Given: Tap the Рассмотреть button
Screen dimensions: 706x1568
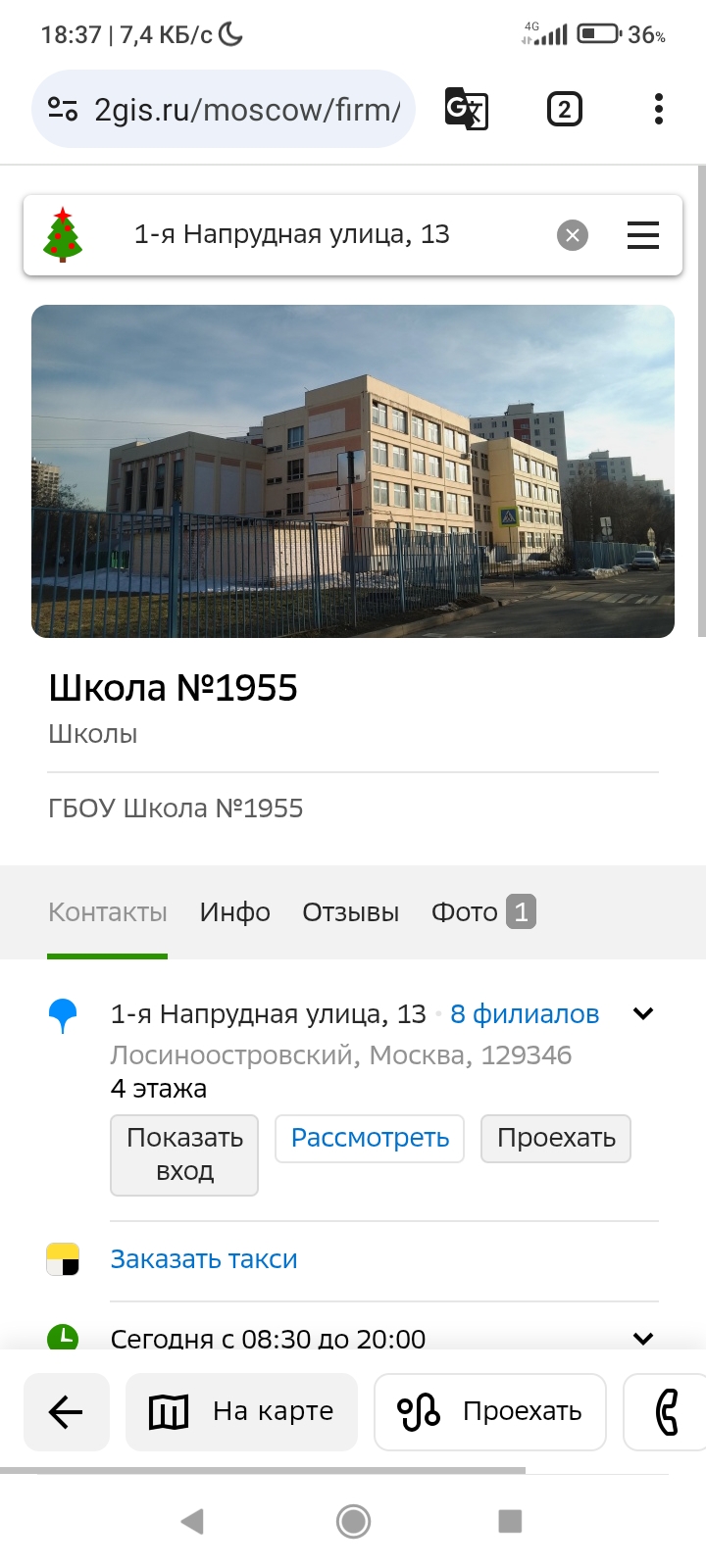Looking at the screenshot, I should (370, 1139).
